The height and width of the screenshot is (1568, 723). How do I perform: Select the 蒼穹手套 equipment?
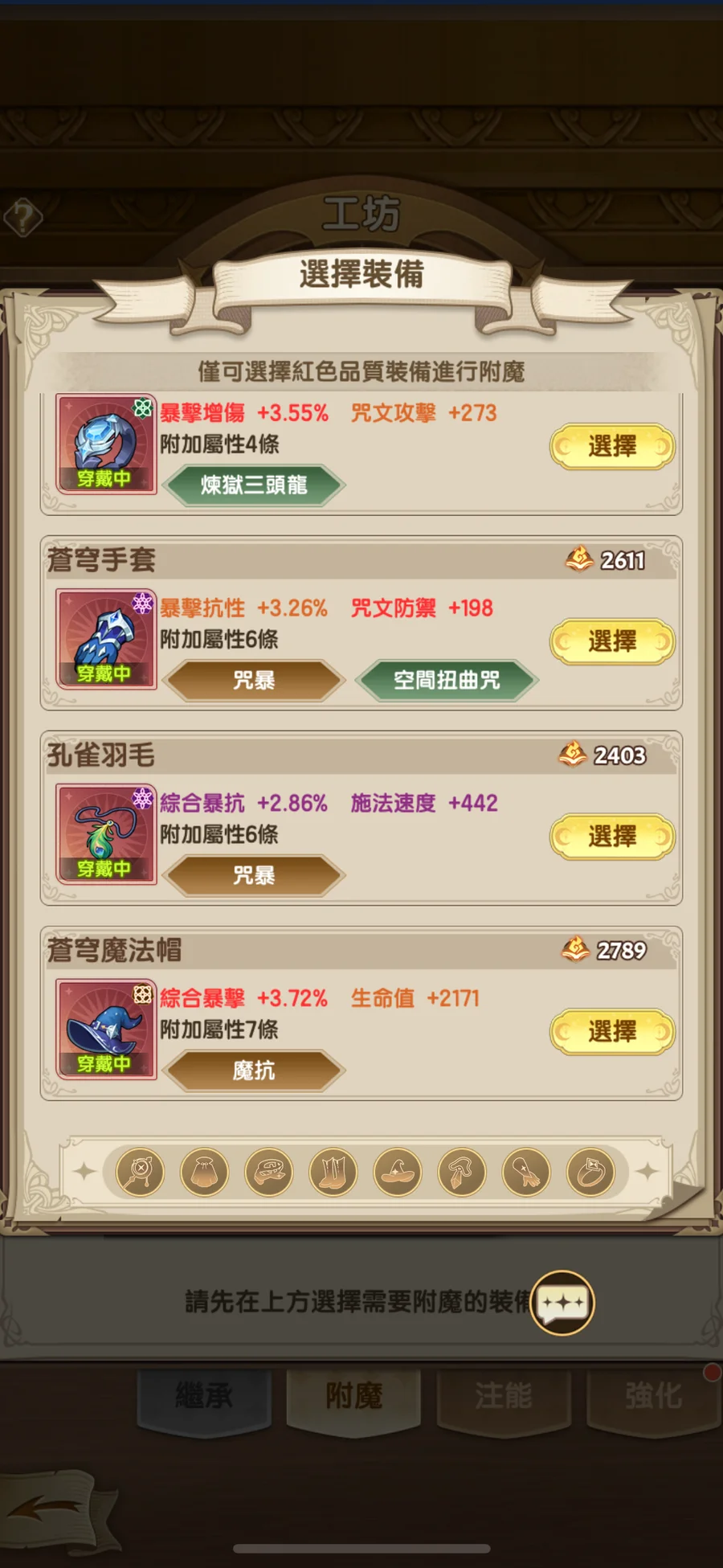(x=612, y=641)
